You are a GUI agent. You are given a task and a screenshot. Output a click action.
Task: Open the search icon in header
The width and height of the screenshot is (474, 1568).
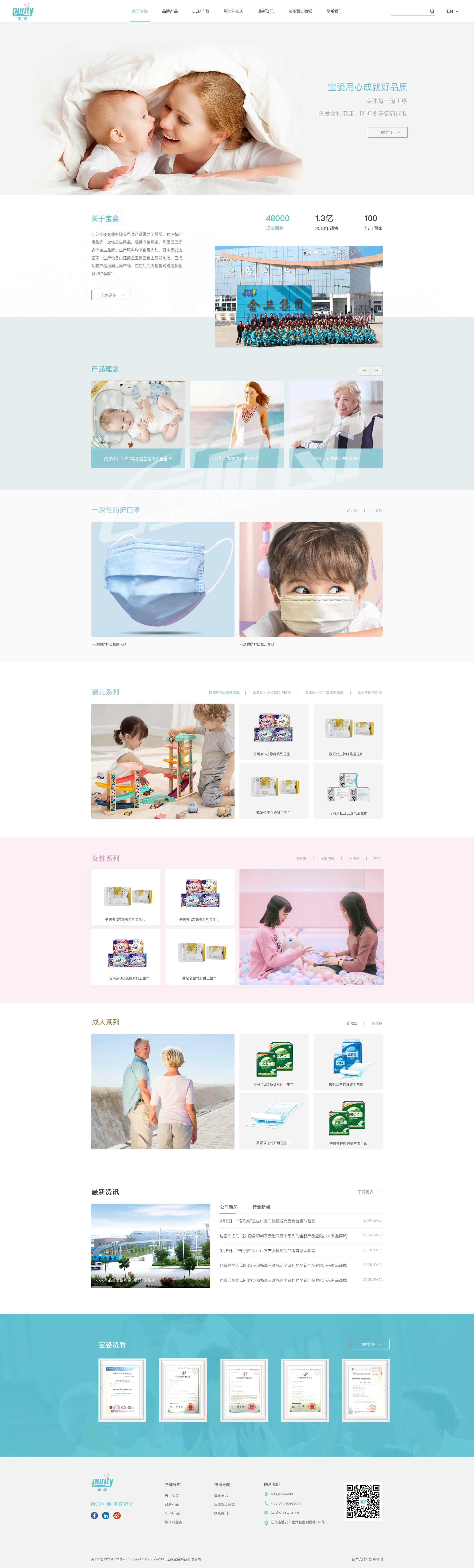pos(432,11)
